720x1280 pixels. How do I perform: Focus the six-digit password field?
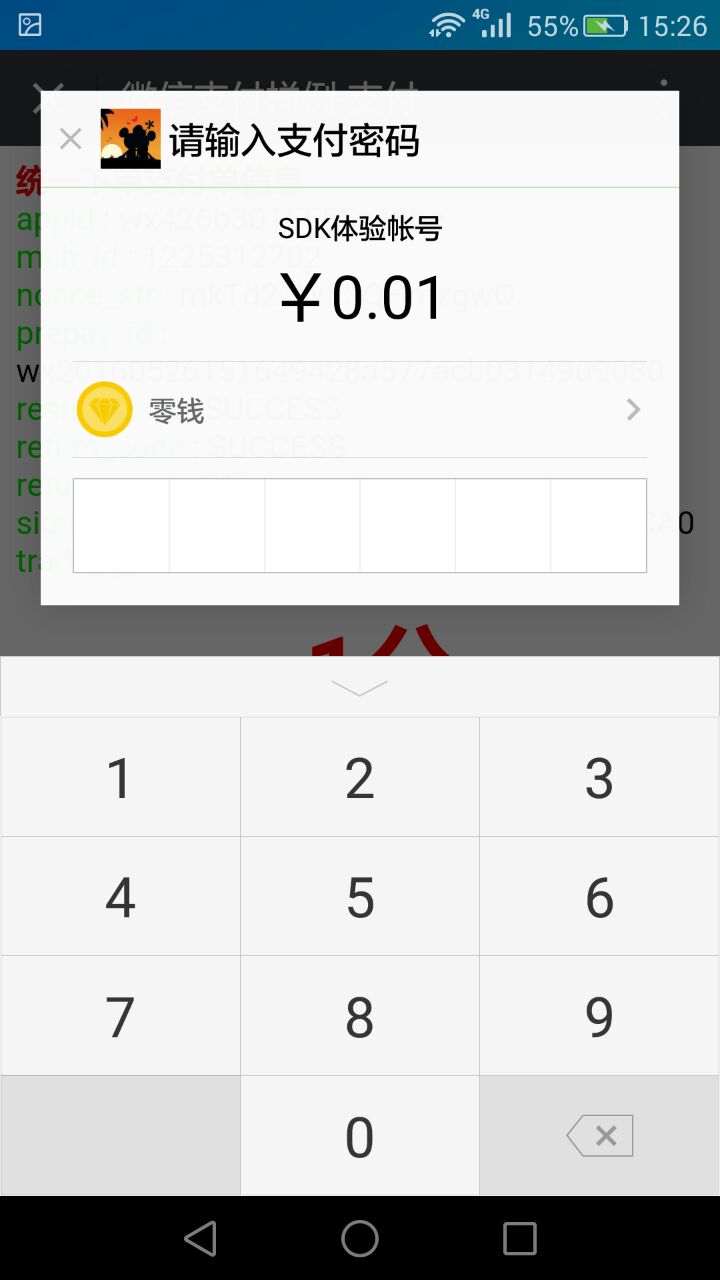coord(360,525)
